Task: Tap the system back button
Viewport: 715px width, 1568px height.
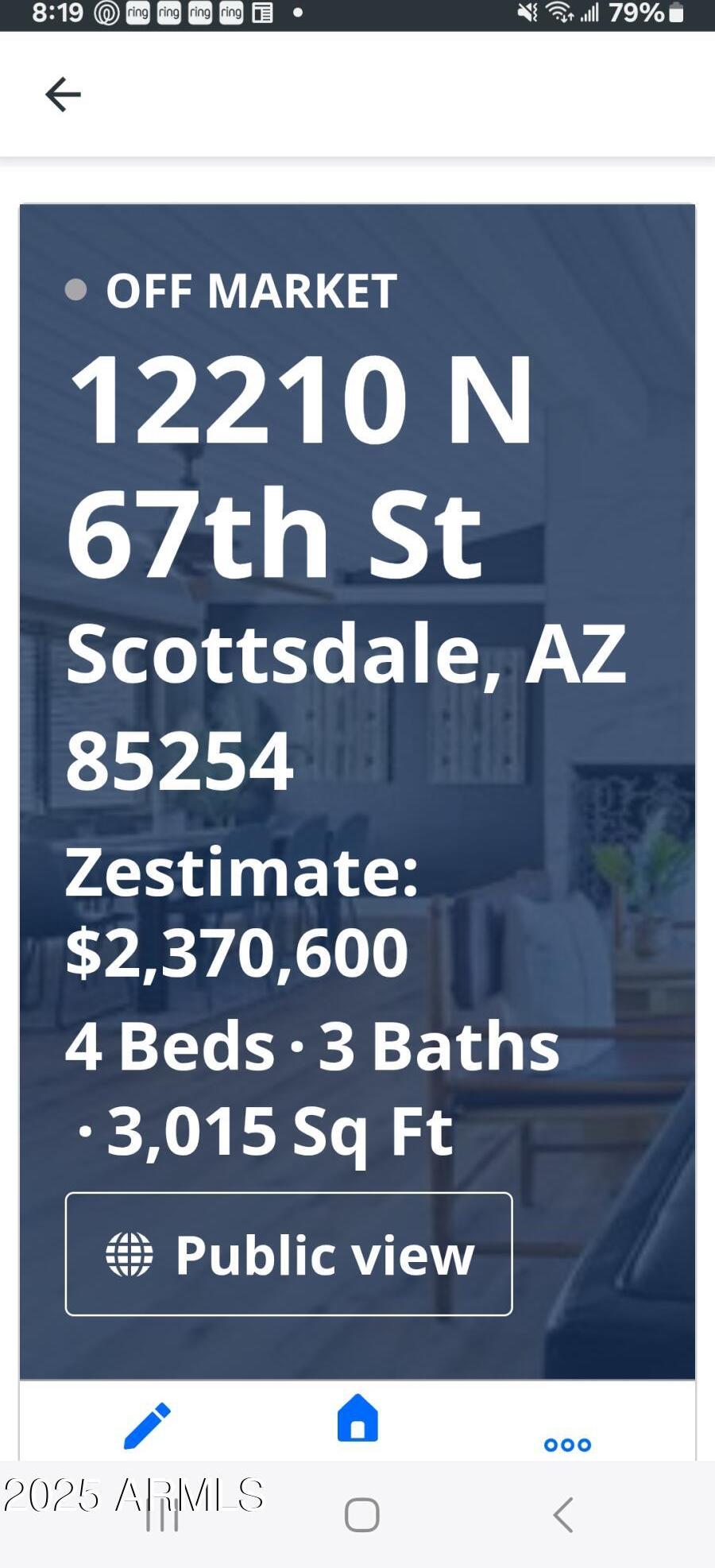Action: pos(563,1515)
